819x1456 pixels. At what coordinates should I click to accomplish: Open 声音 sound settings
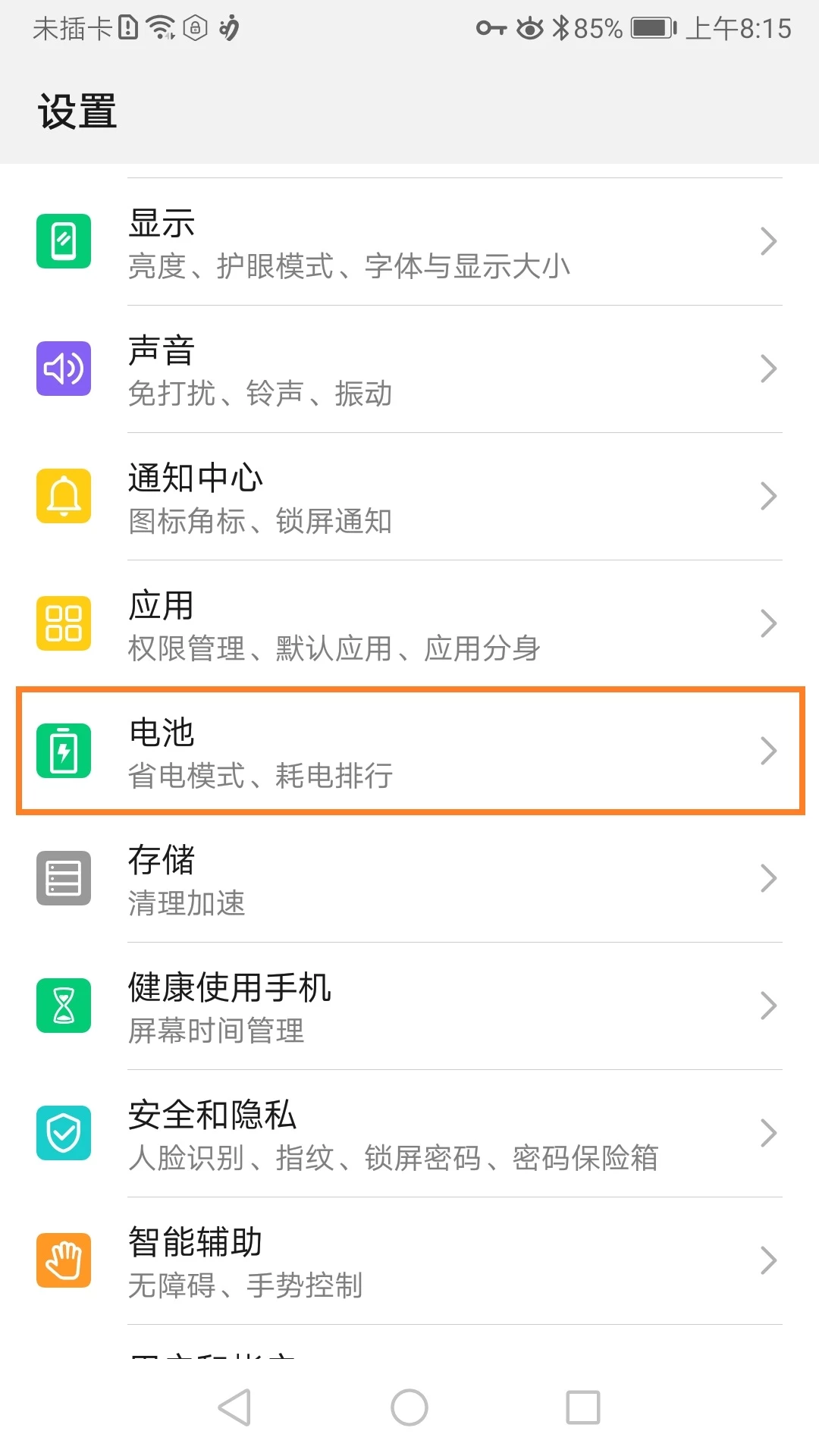409,370
